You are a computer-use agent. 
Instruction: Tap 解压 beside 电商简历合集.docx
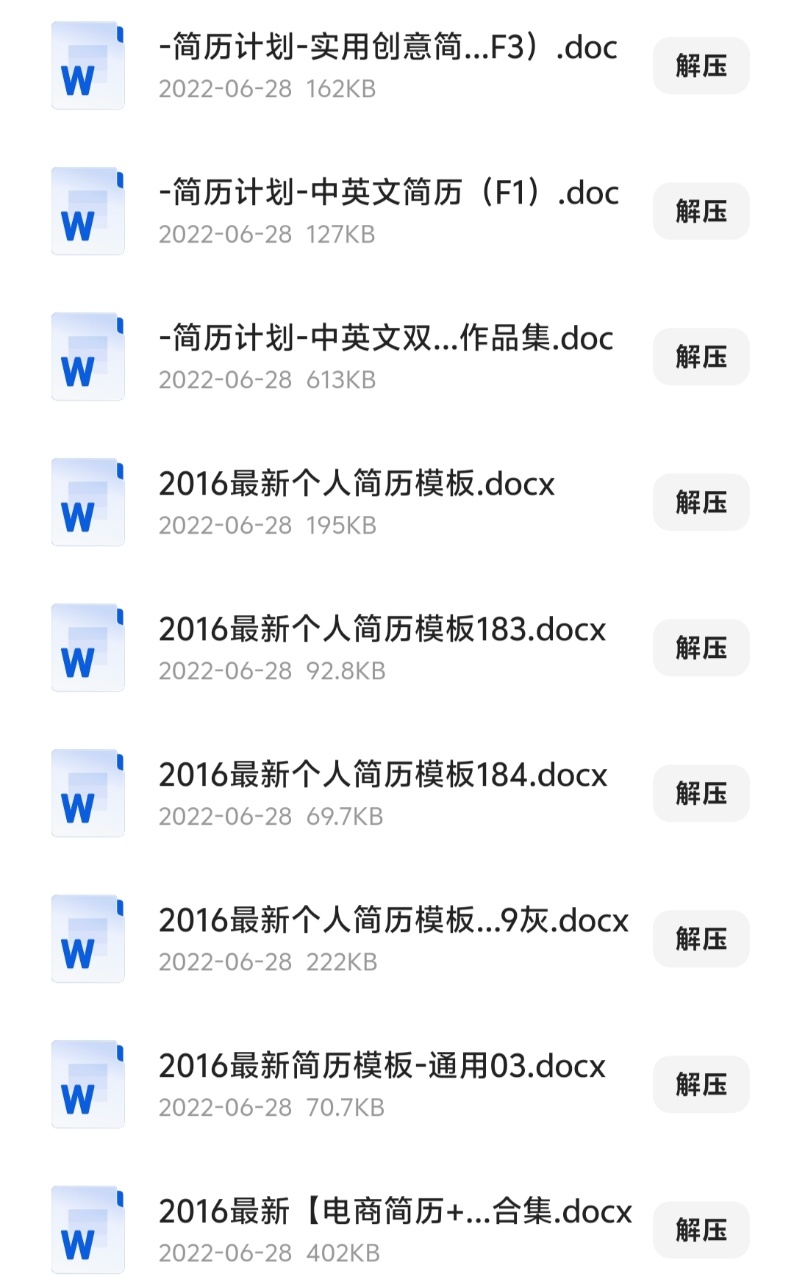[x=700, y=1229]
